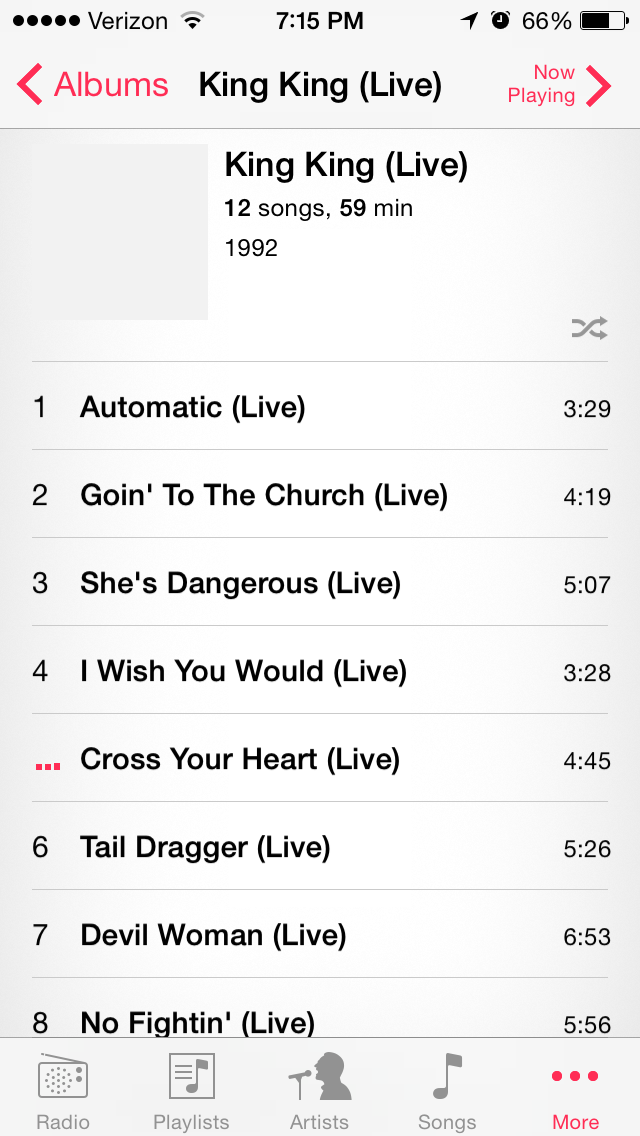Switch to the Artists tab
Screen dimensions: 640x1136
tap(319, 1091)
